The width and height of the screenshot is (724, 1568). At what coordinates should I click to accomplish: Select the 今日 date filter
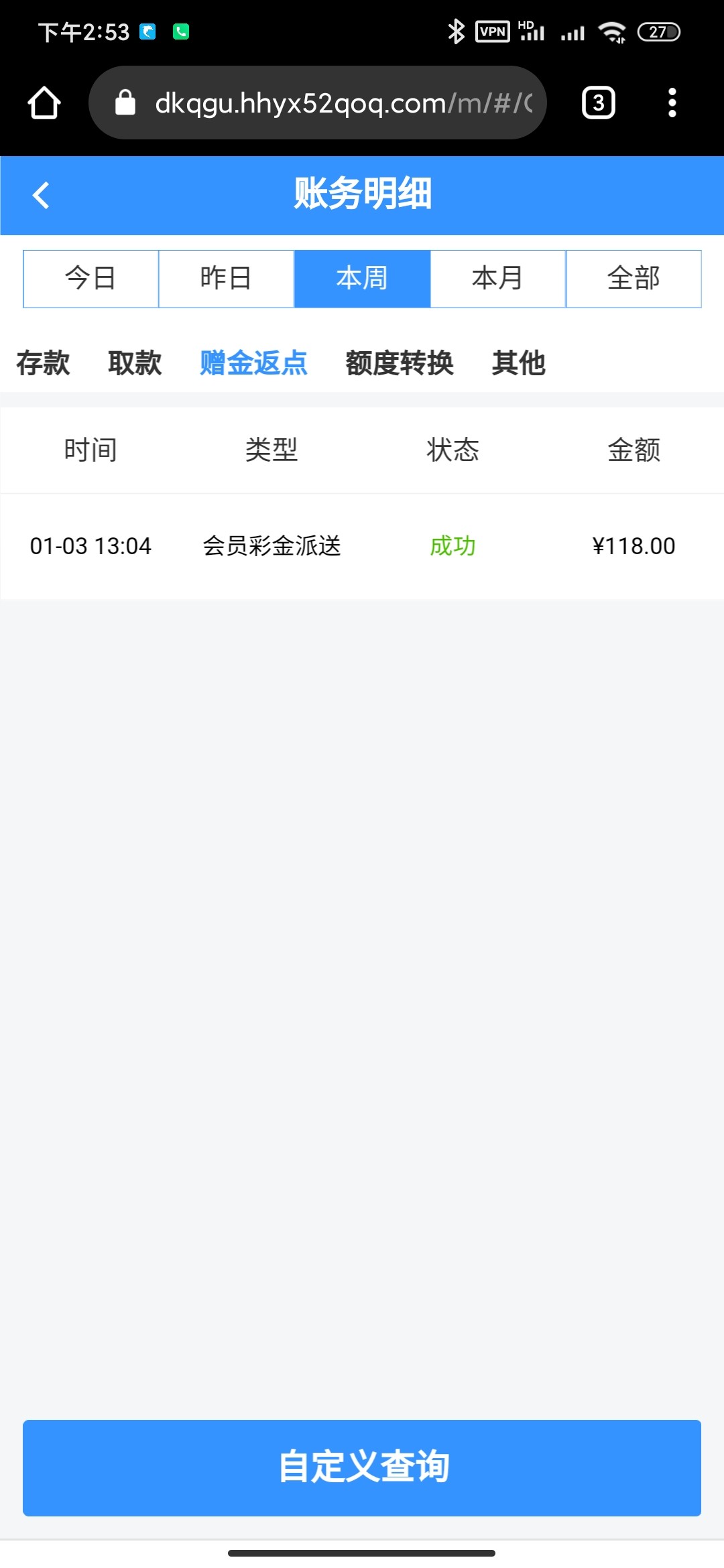pyautogui.click(x=91, y=279)
